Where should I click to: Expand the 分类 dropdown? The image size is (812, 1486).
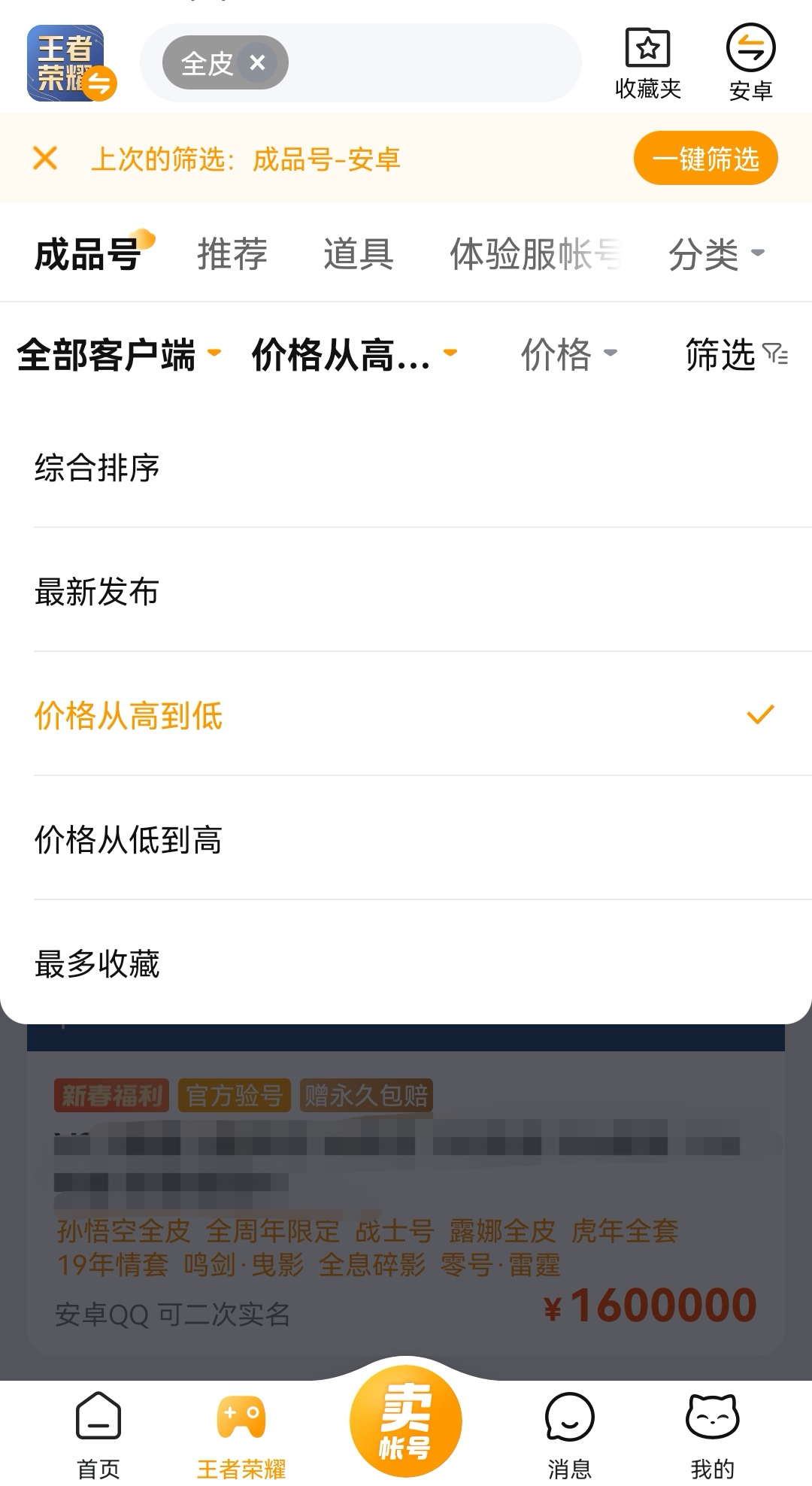click(715, 253)
